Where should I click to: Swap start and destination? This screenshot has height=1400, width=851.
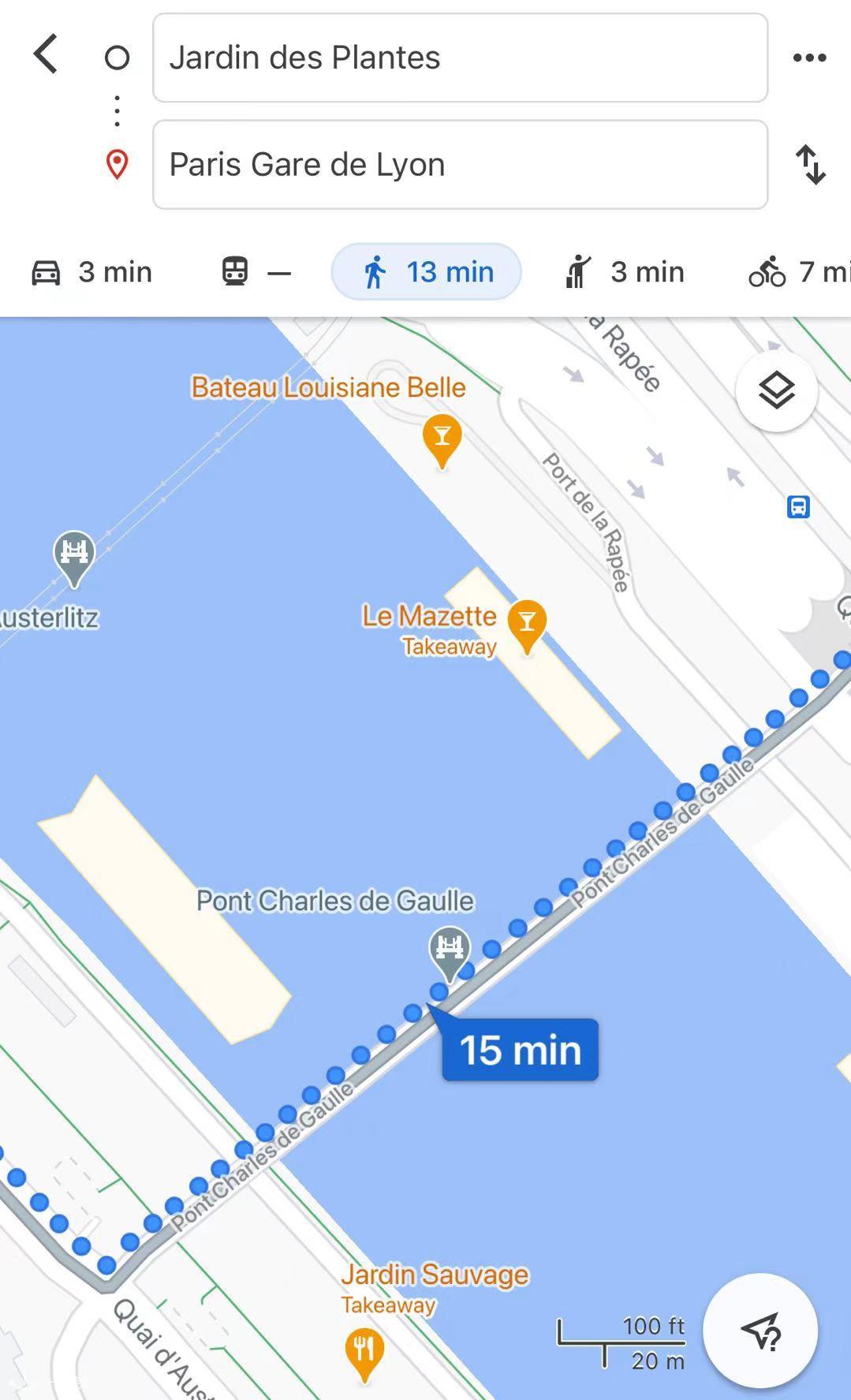[810, 165]
